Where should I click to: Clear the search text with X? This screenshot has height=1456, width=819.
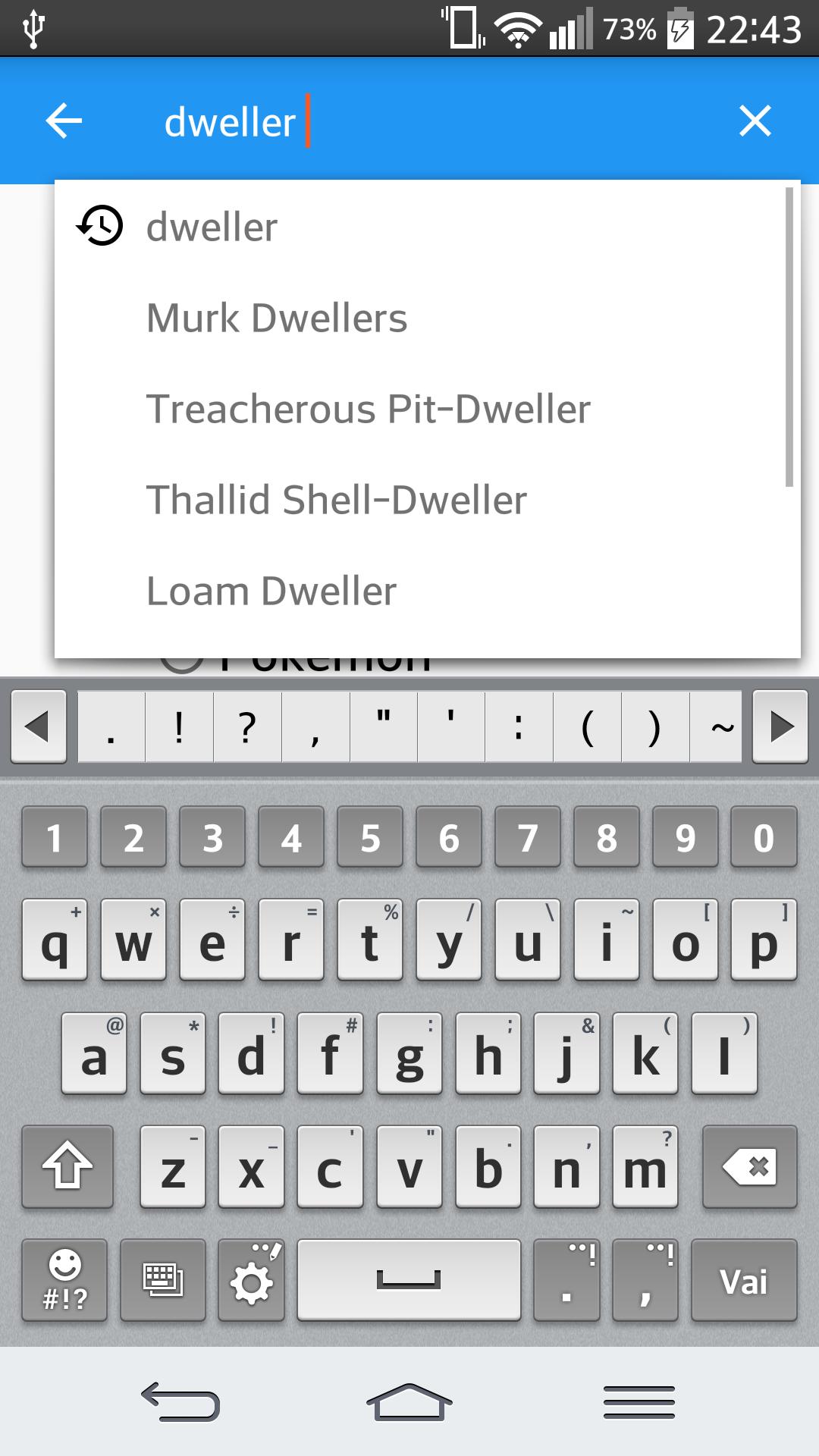point(755,121)
